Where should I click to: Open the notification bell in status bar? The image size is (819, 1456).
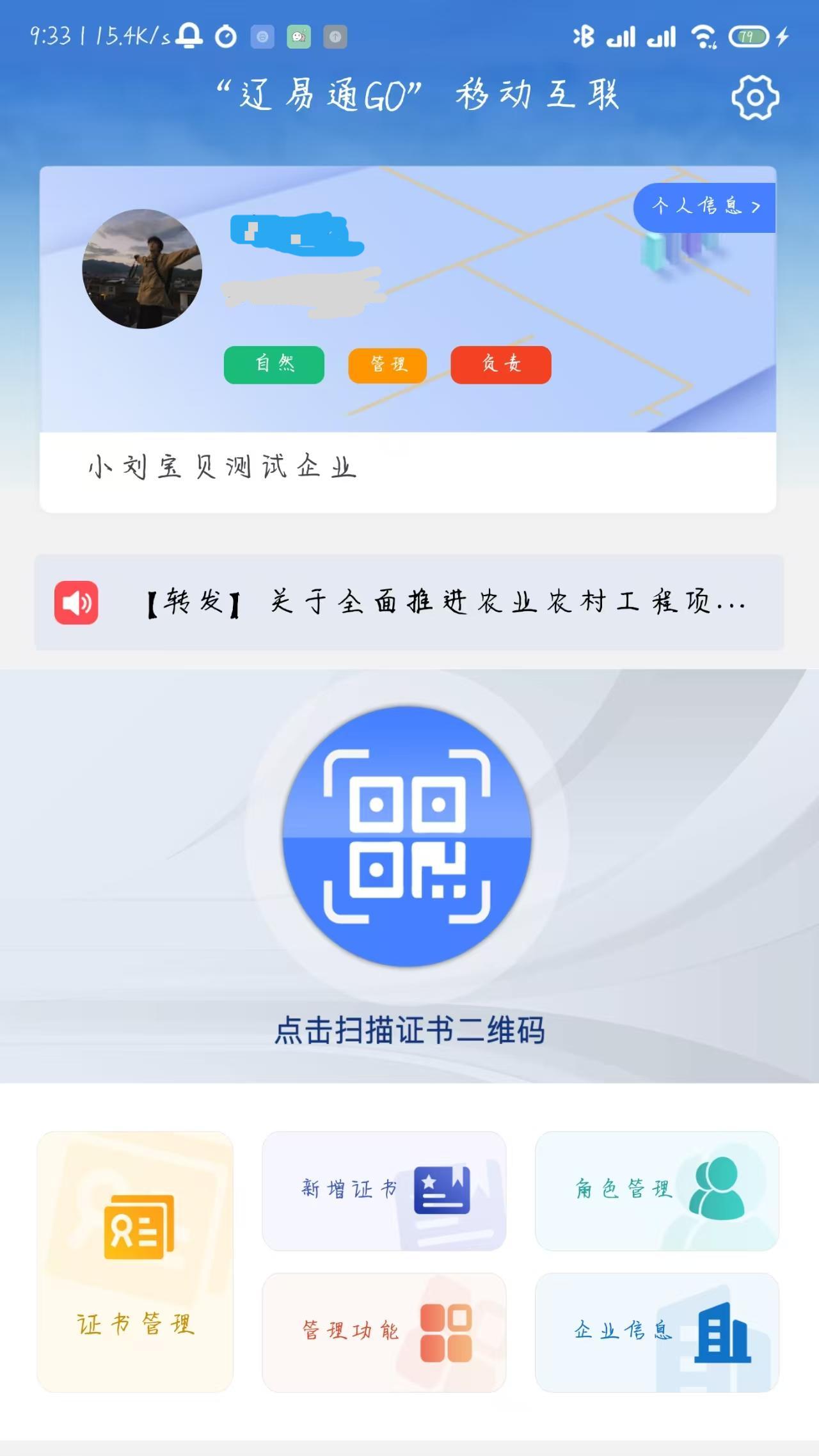coord(190,35)
